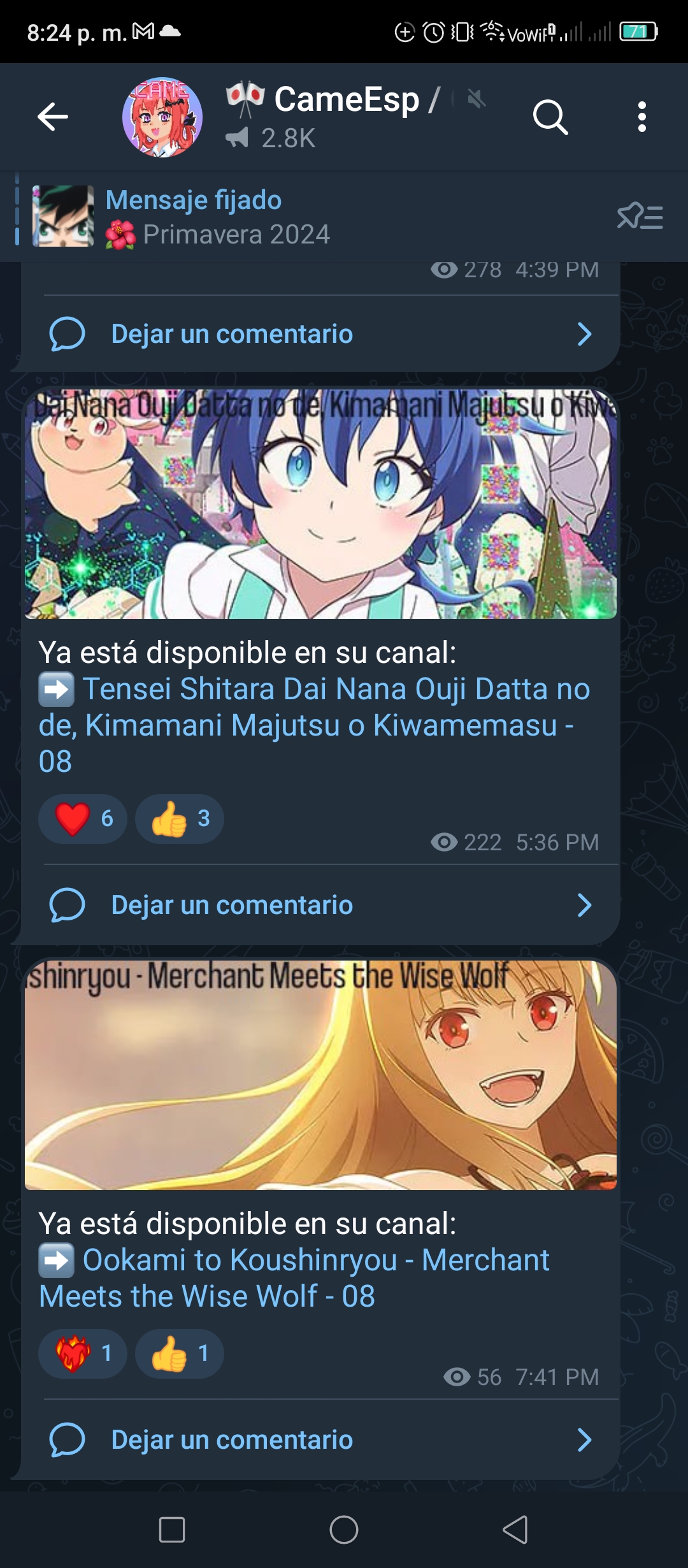Open the three-dot overflow menu

click(641, 117)
